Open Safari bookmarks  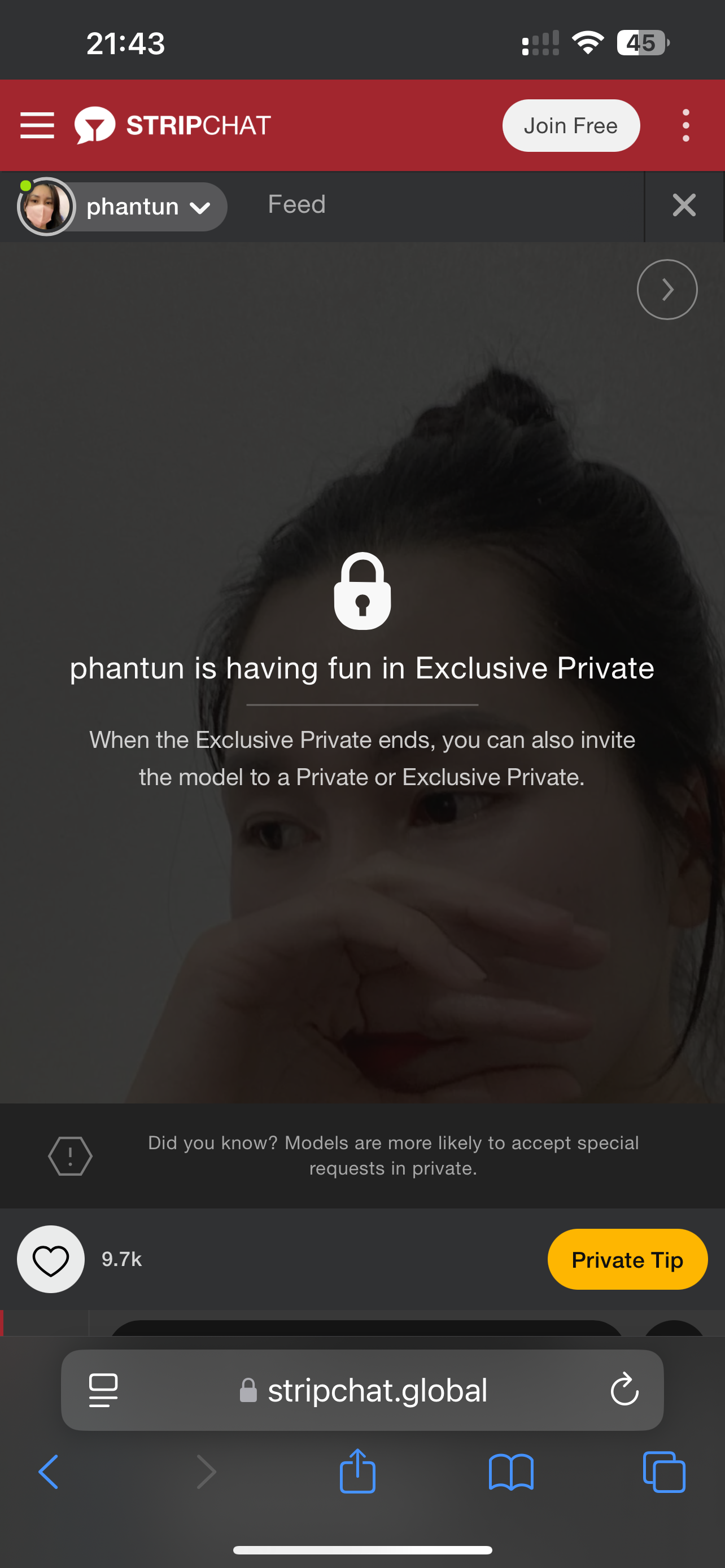511,1472
